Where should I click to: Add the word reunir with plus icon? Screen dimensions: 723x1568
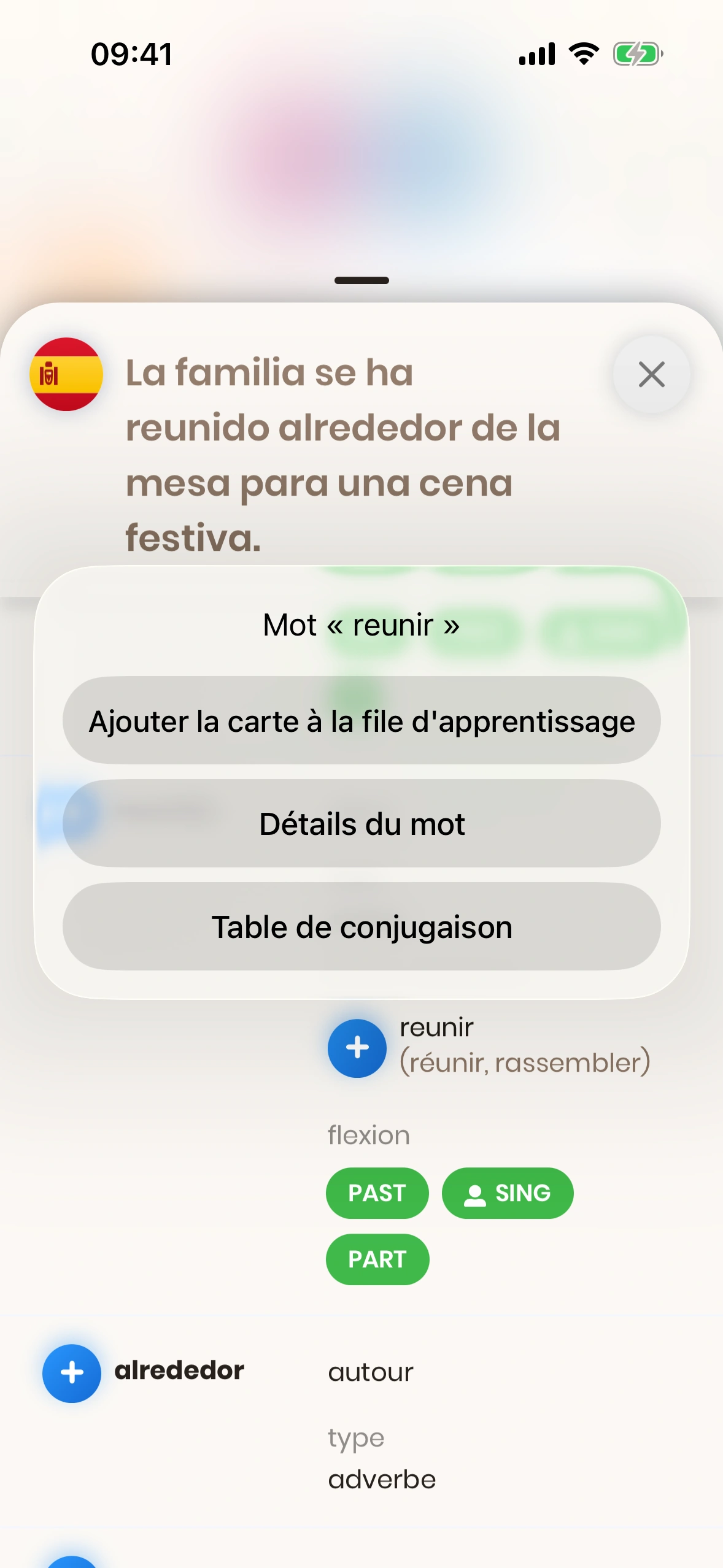357,1048
